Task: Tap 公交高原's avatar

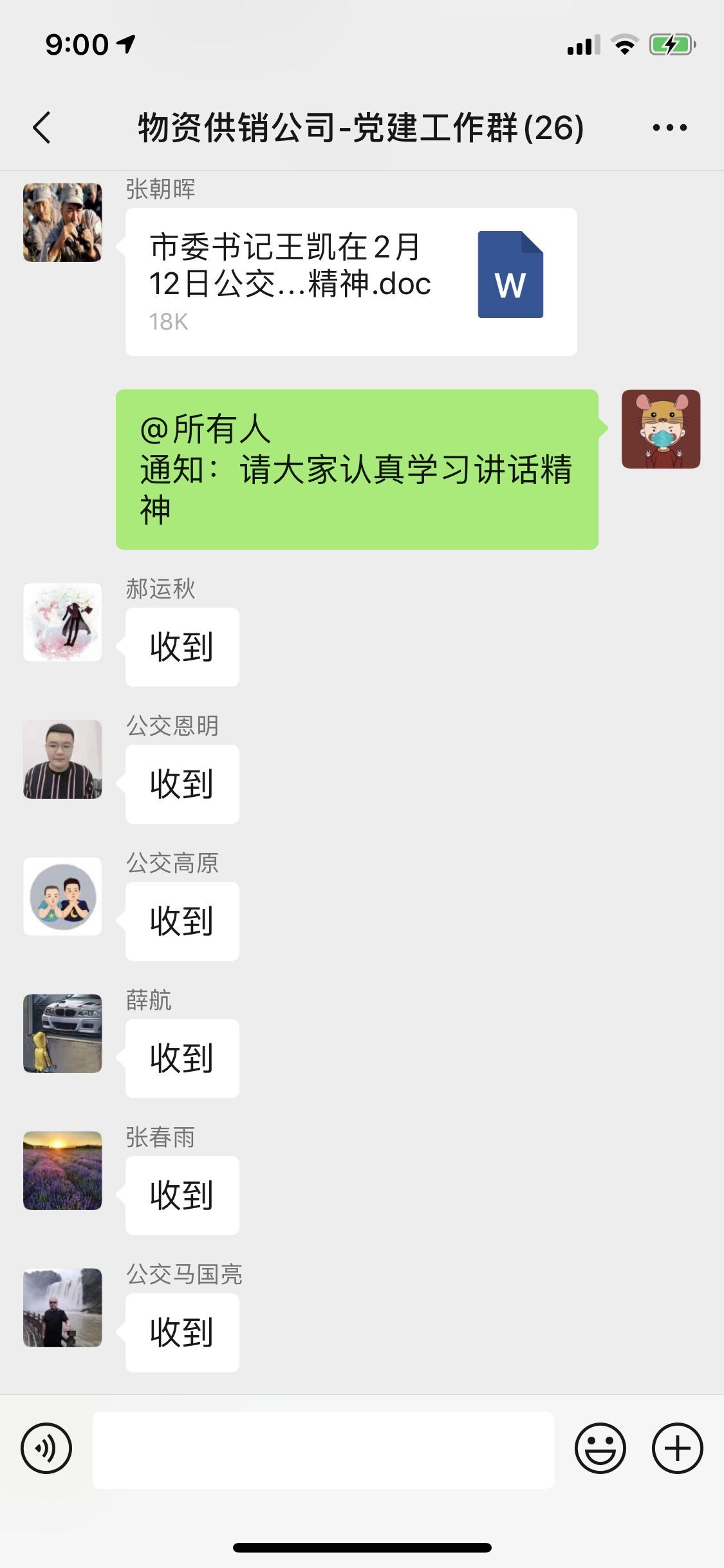Action: [x=62, y=897]
